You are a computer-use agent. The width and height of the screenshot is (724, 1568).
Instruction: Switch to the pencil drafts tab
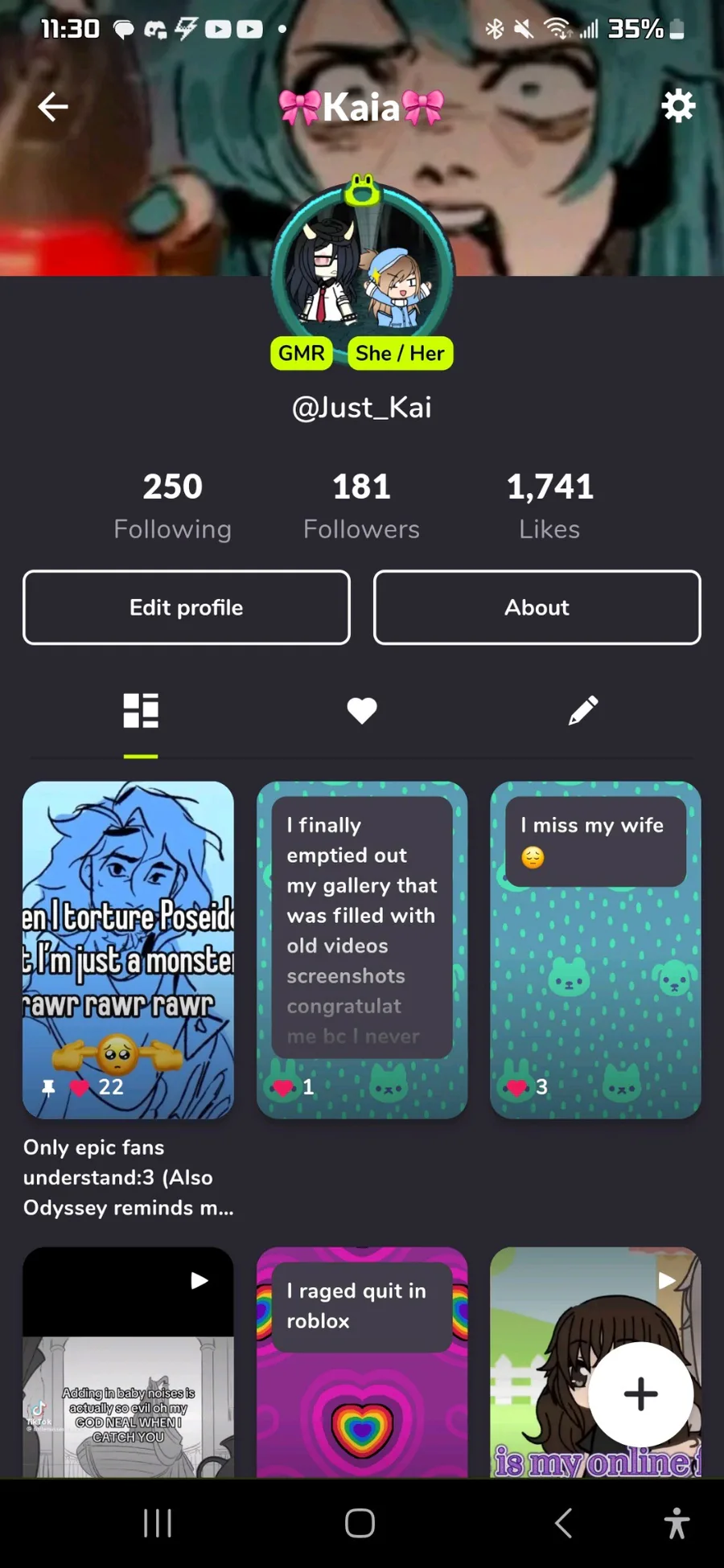582,711
